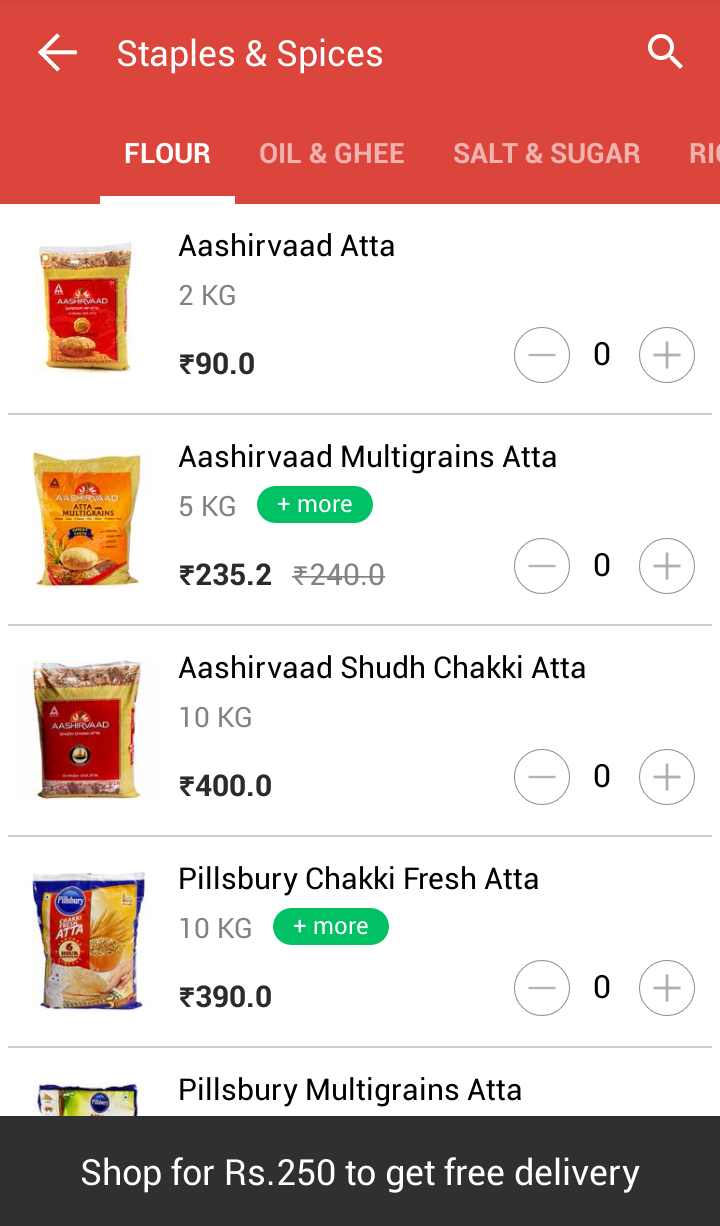Open Aashirvaad Shudh Chakki Atta product image
This screenshot has height=1226, width=720.
point(86,729)
